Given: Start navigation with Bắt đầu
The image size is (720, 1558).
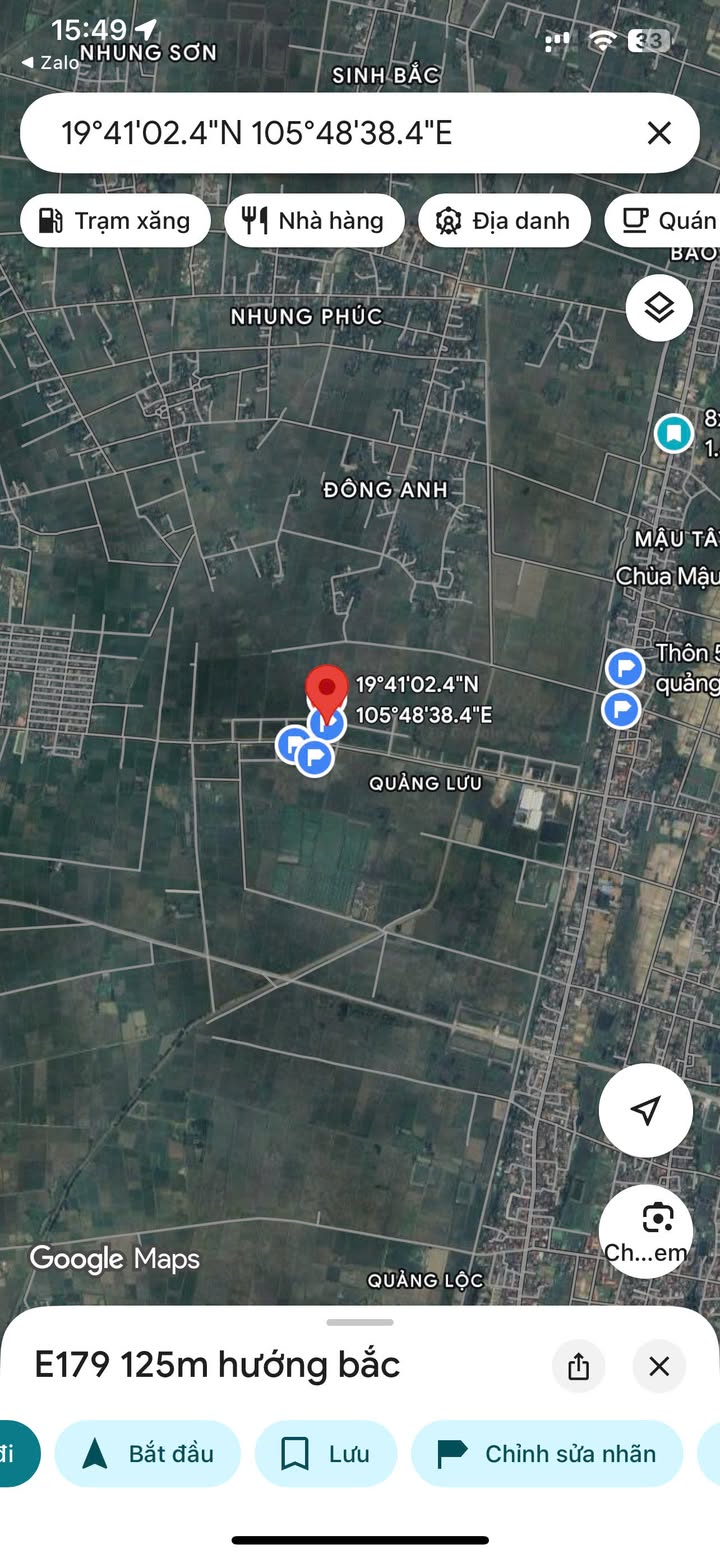Looking at the screenshot, I should click(148, 1453).
